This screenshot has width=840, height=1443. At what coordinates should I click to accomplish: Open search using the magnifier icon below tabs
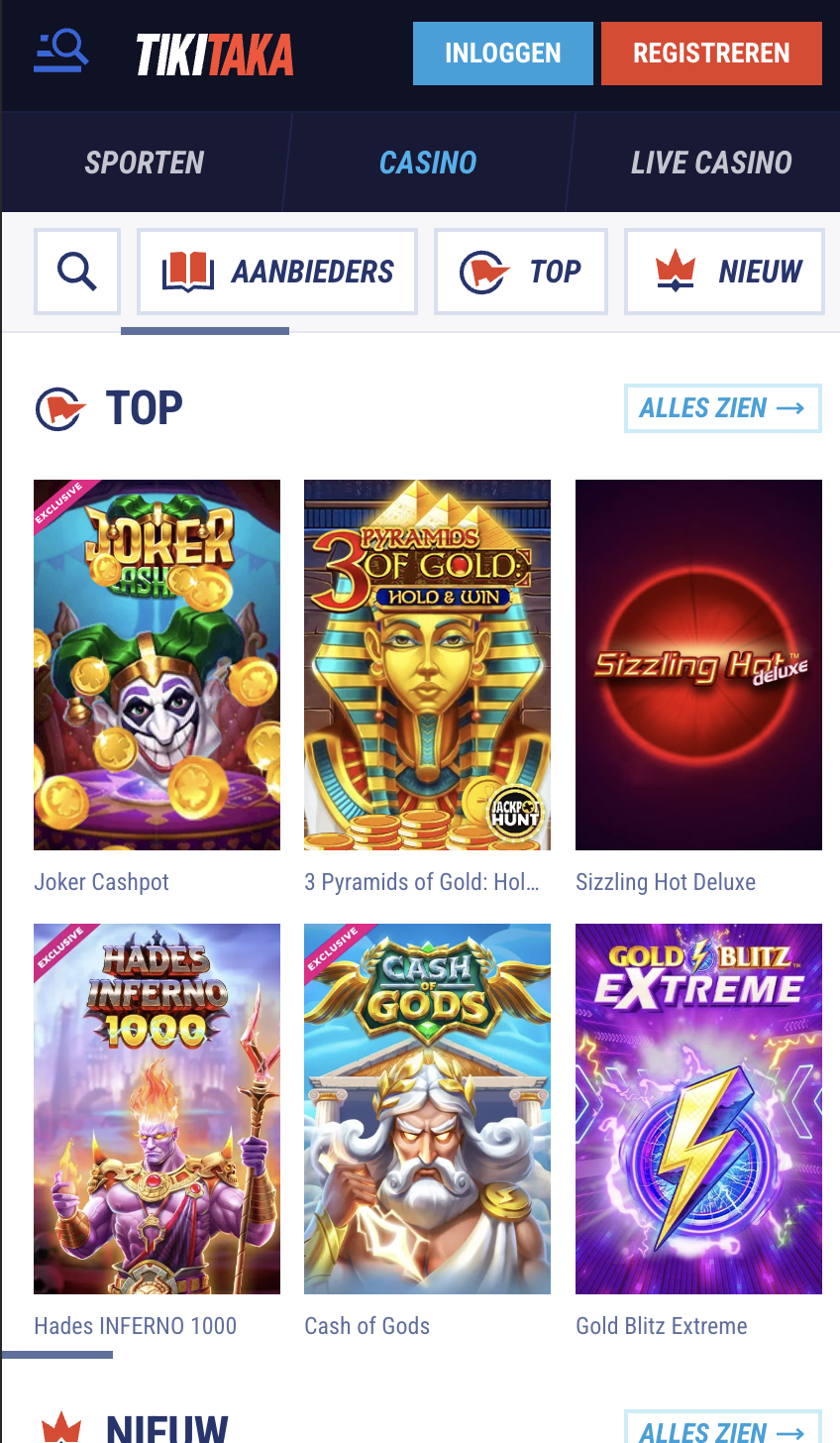(x=76, y=271)
